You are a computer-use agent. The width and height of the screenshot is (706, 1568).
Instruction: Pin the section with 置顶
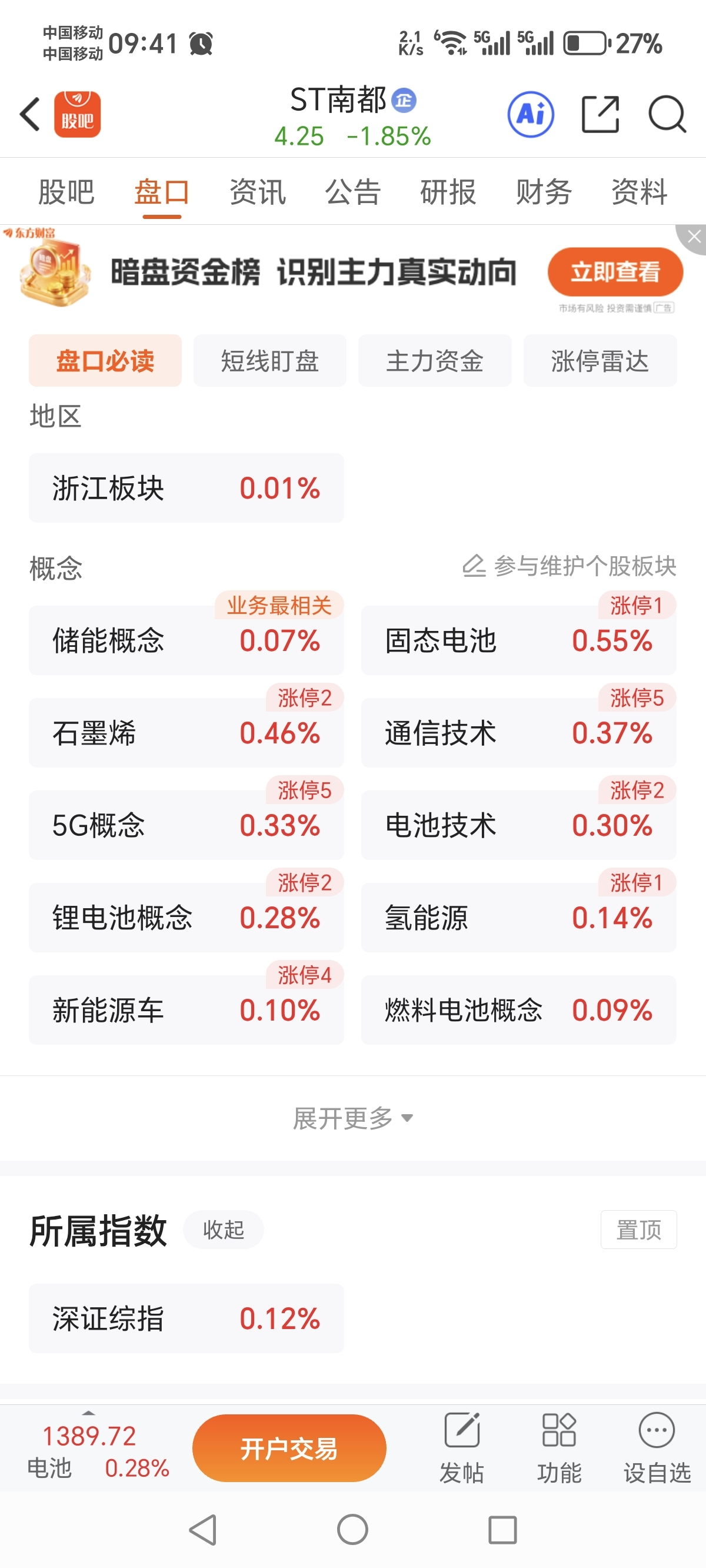(638, 1230)
